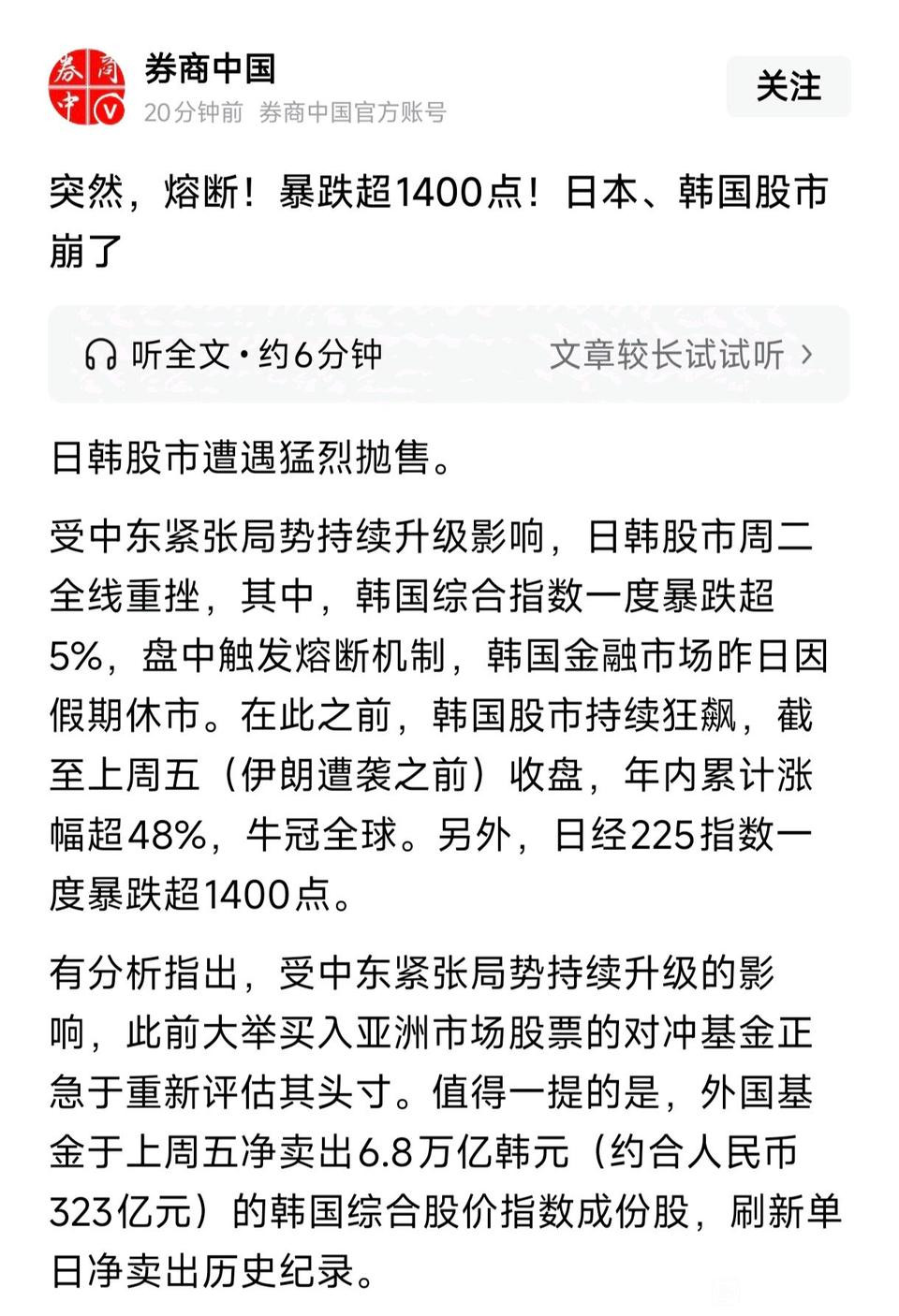Open 文章较长试试听 chevron
The image size is (899, 1316).
[x=807, y=355]
